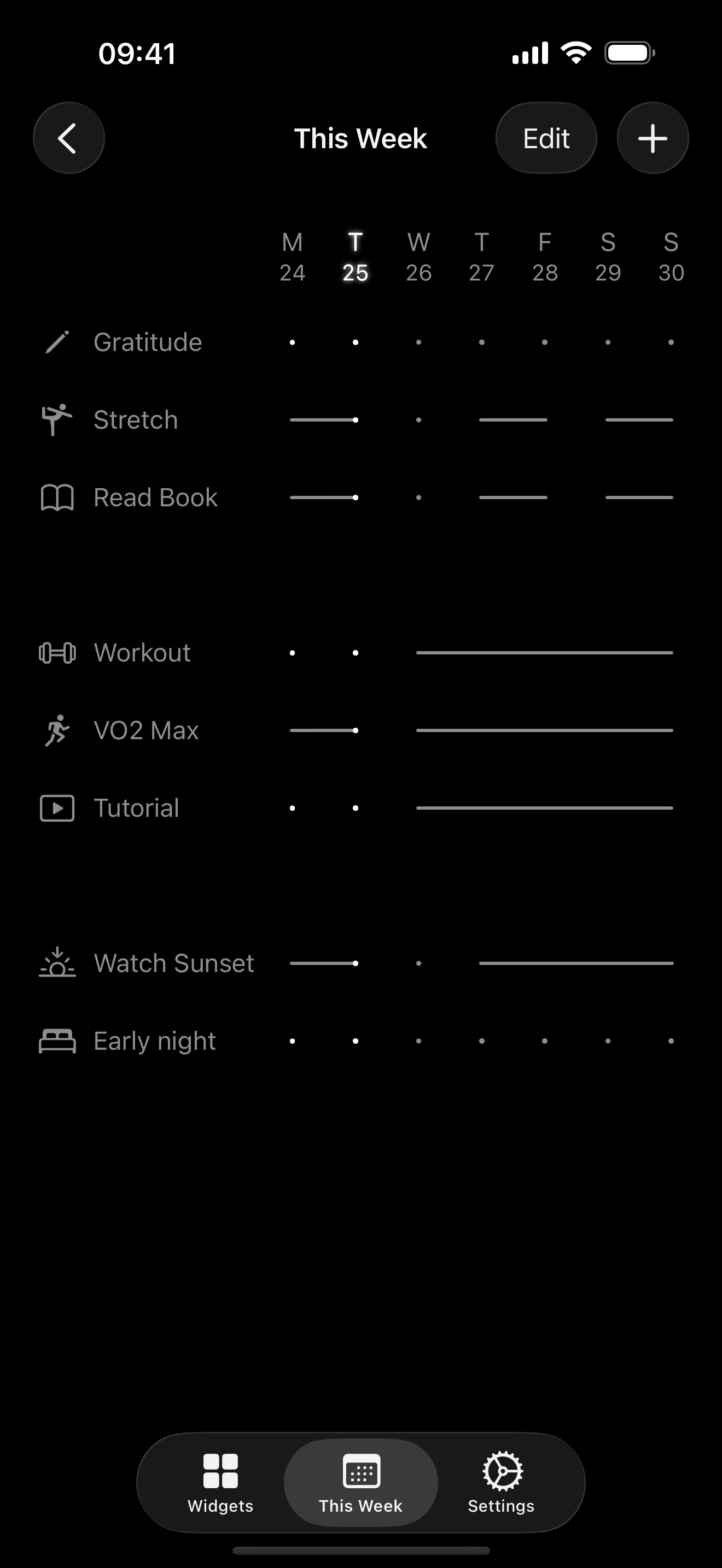Open the Read Book habit
Viewport: 722px width, 1568px height.
point(156,498)
